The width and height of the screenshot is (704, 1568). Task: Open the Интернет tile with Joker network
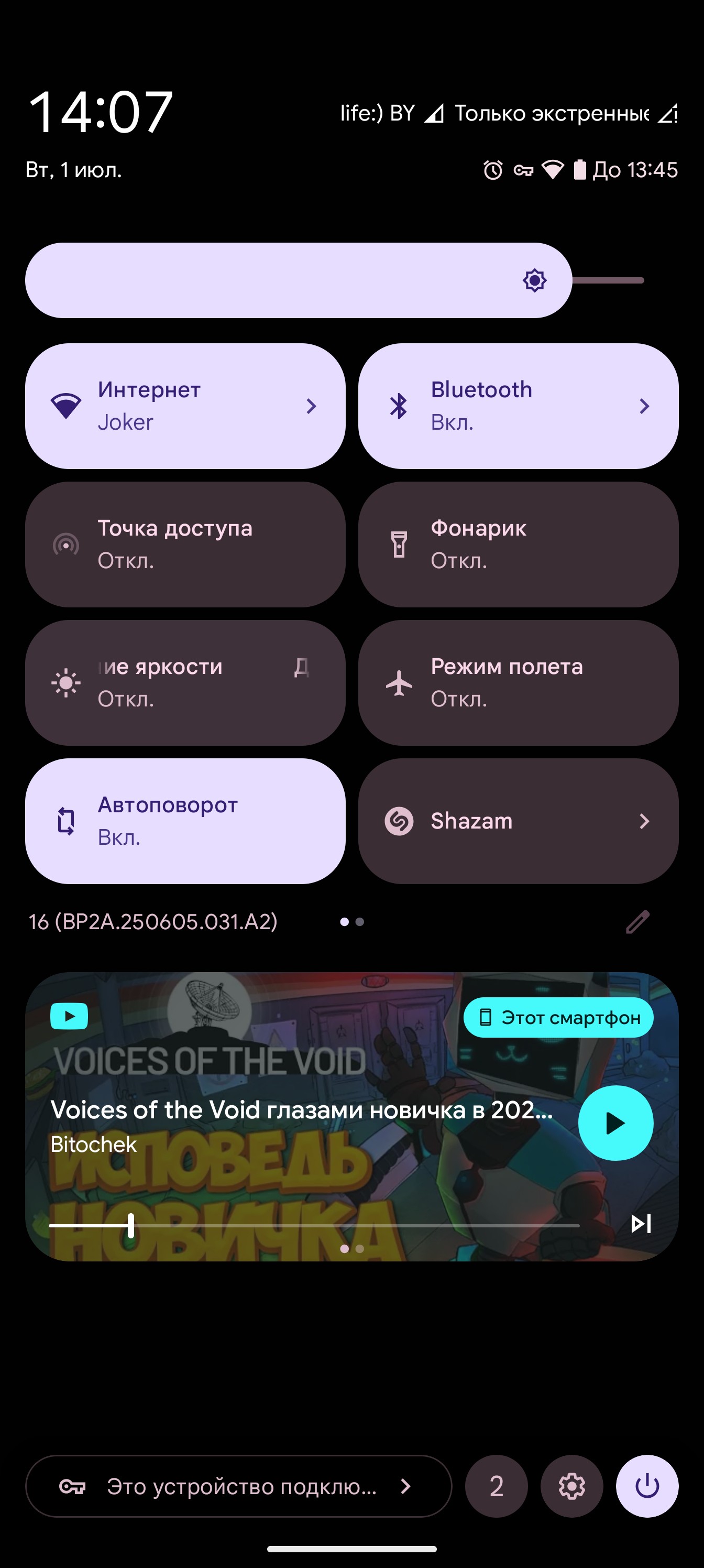click(185, 406)
